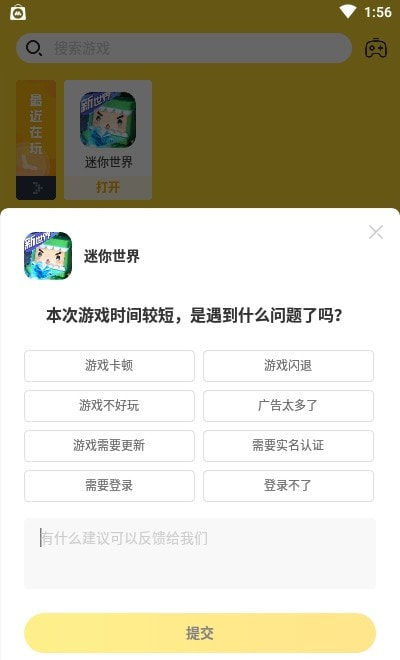Close the feedback dialog
Screen dimensions: 400x660
(376, 232)
